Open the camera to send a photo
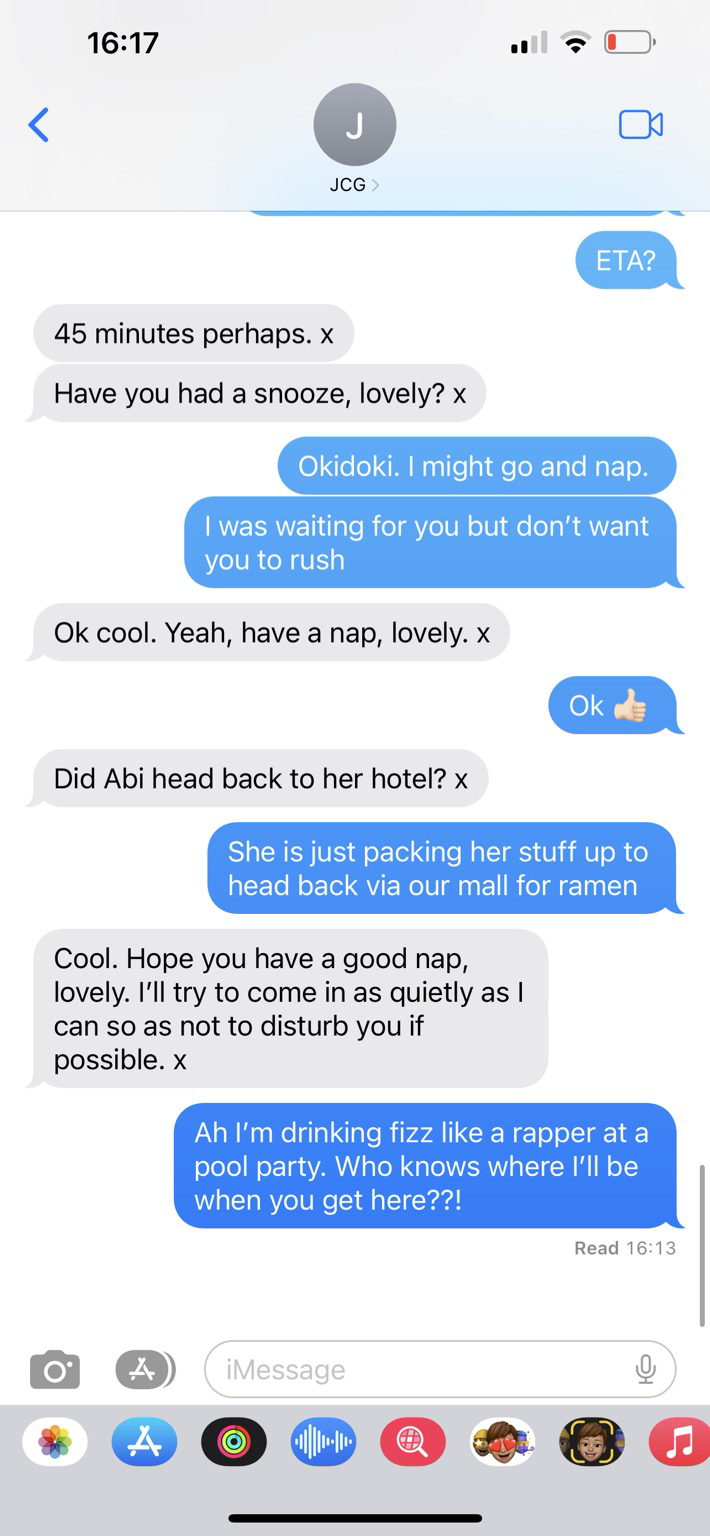Screen dimensions: 710x1536 tap(55, 1369)
